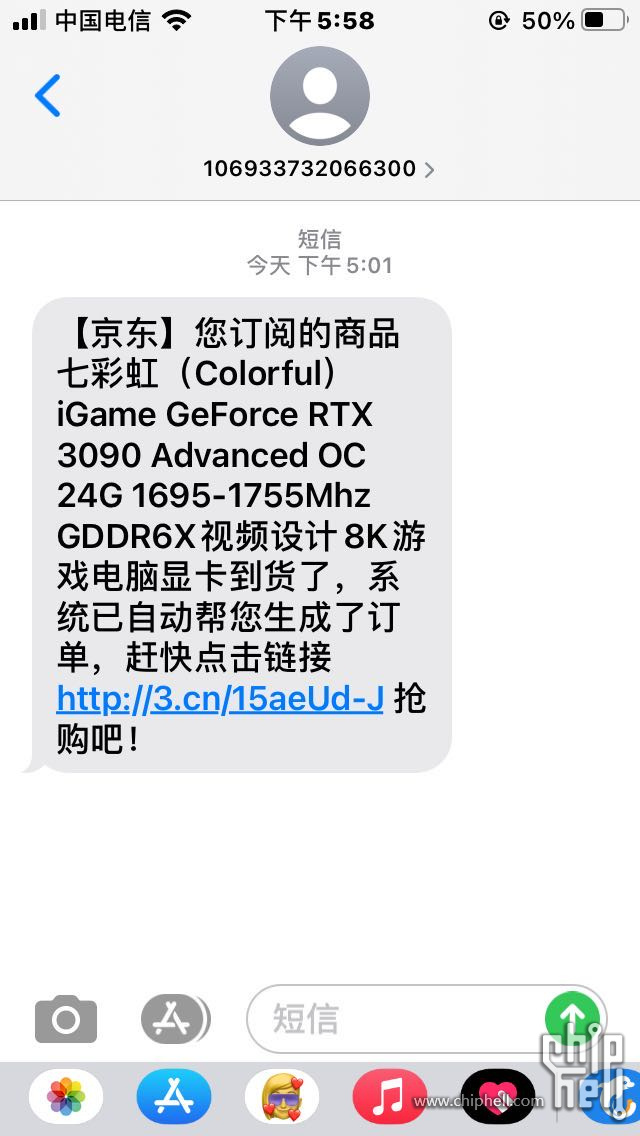Open the Digital Touch heart app
The height and width of the screenshot is (1136, 640).
497,1097
